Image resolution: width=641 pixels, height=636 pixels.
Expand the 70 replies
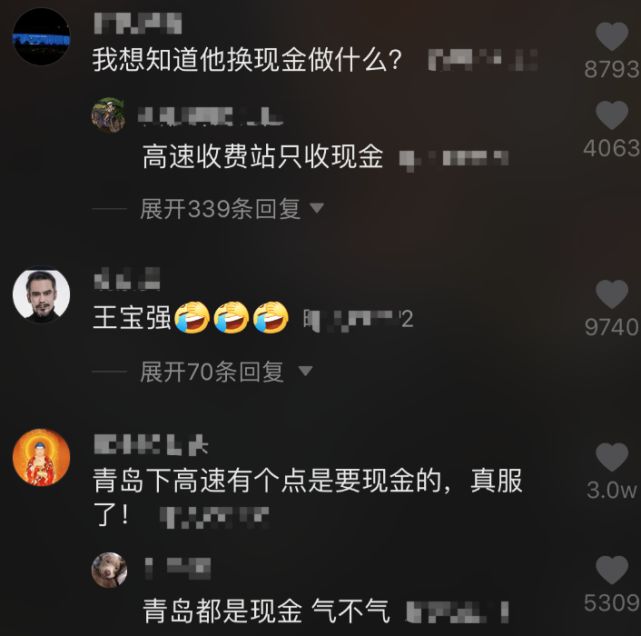226,372
